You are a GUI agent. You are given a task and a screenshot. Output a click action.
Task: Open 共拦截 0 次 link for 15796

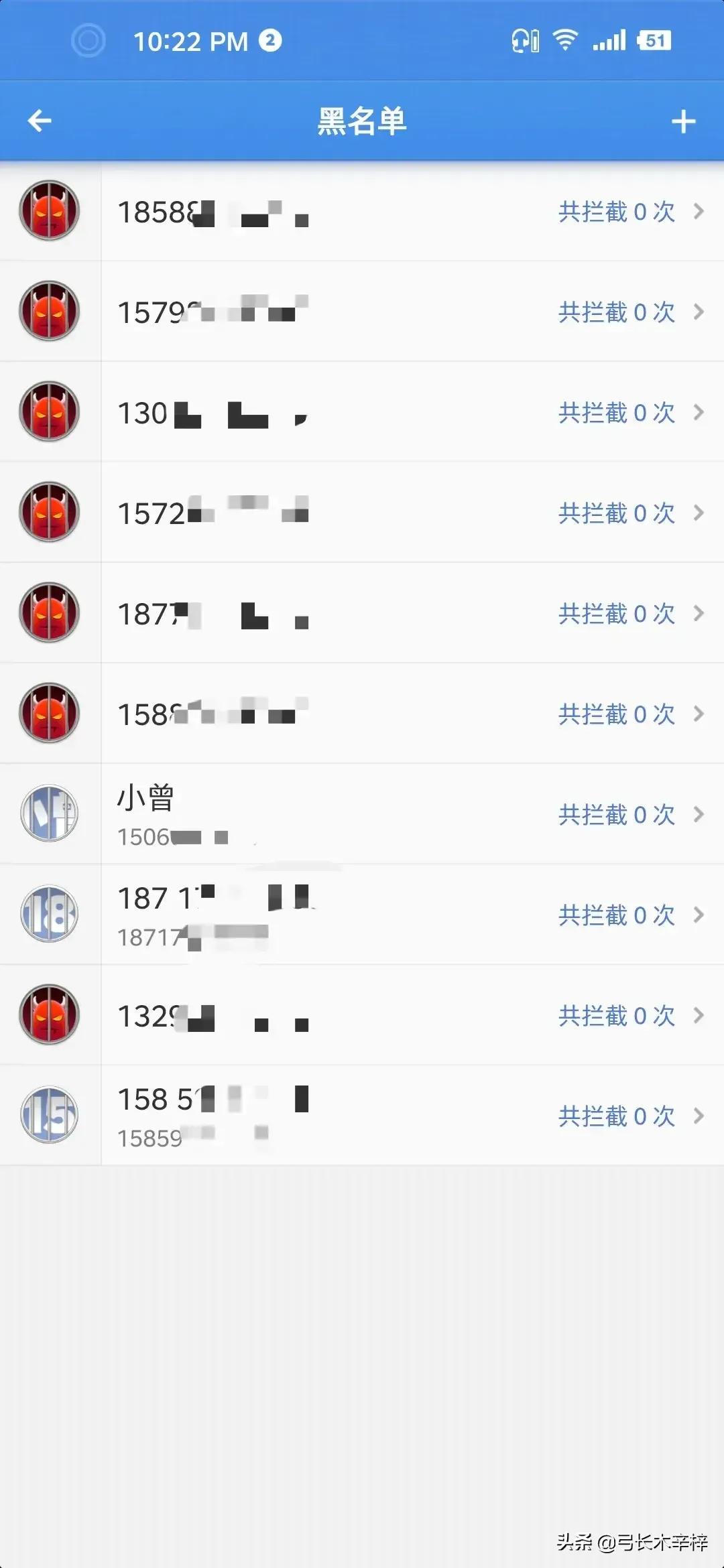[617, 312]
